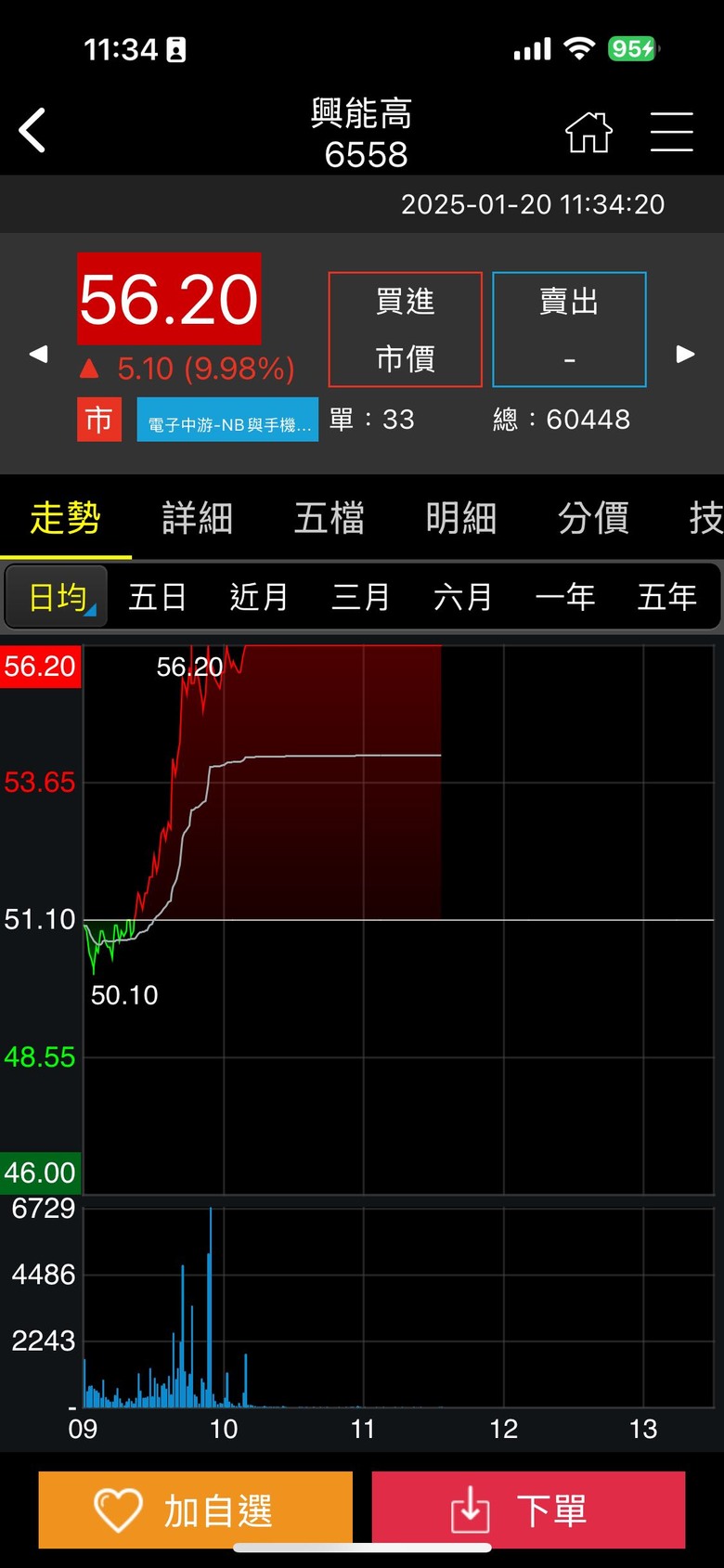724x1568 pixels.
Task: Switch to the 分價 tab
Action: [x=593, y=518]
